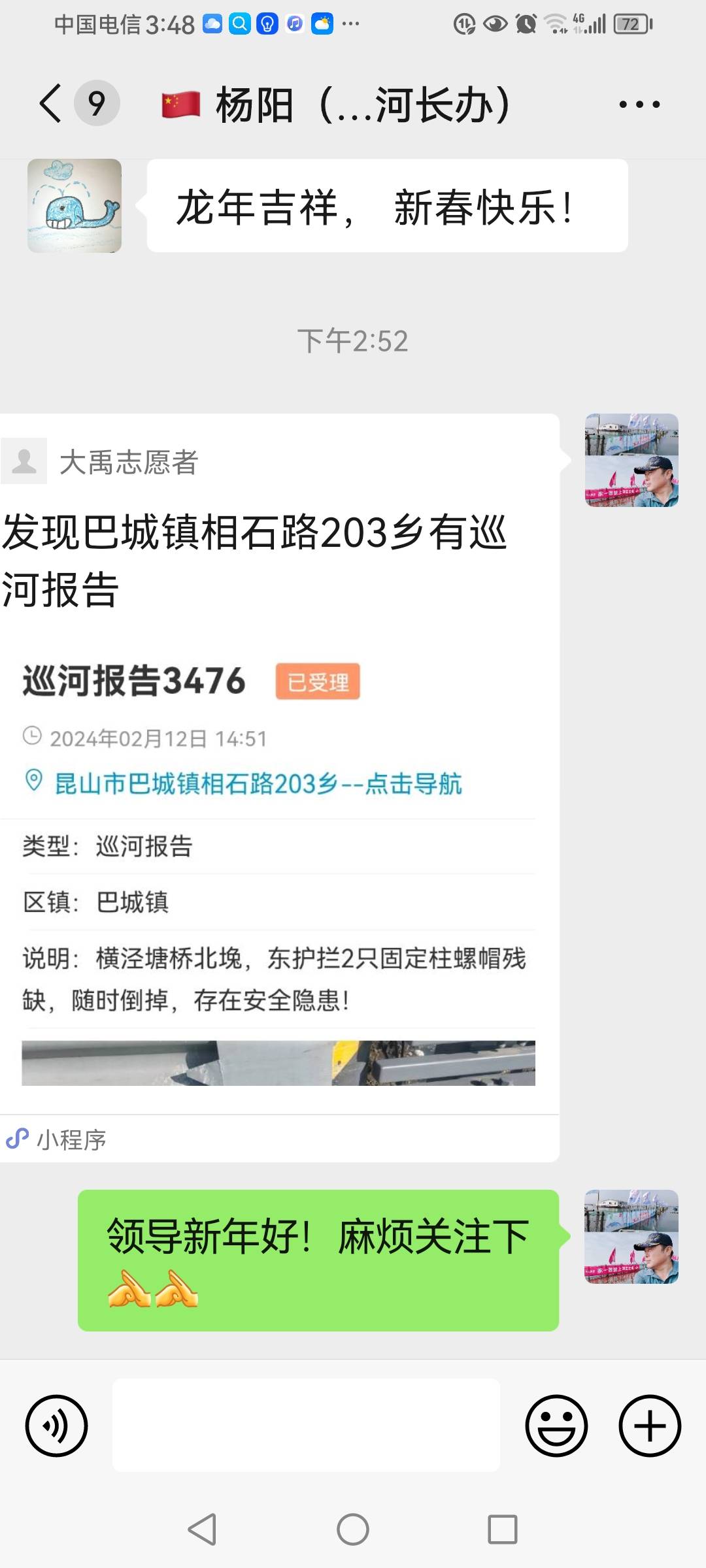Viewport: 706px width, 1568px height.
Task: Tap system home button
Action: (353, 1529)
